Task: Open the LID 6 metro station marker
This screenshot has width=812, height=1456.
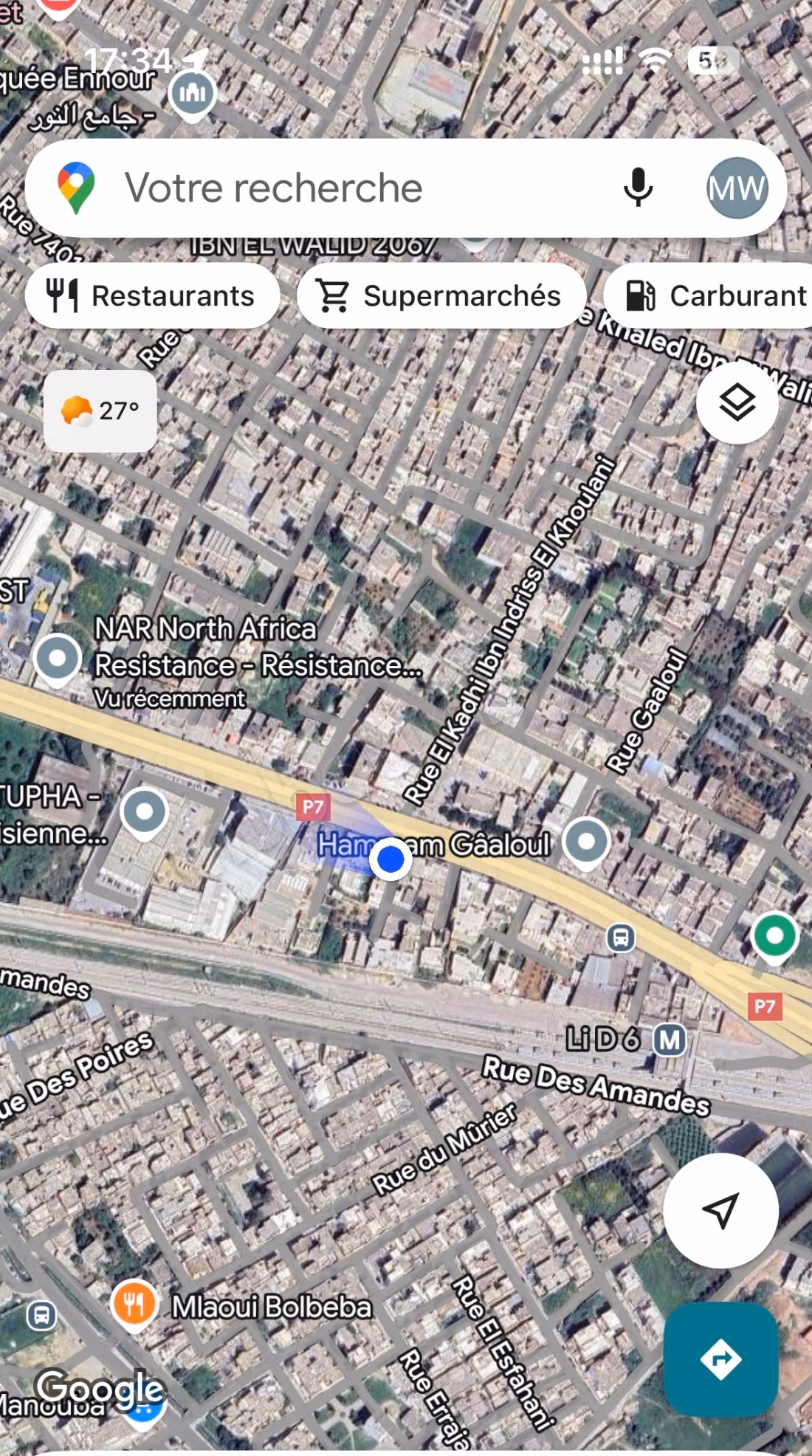Action: (670, 1040)
